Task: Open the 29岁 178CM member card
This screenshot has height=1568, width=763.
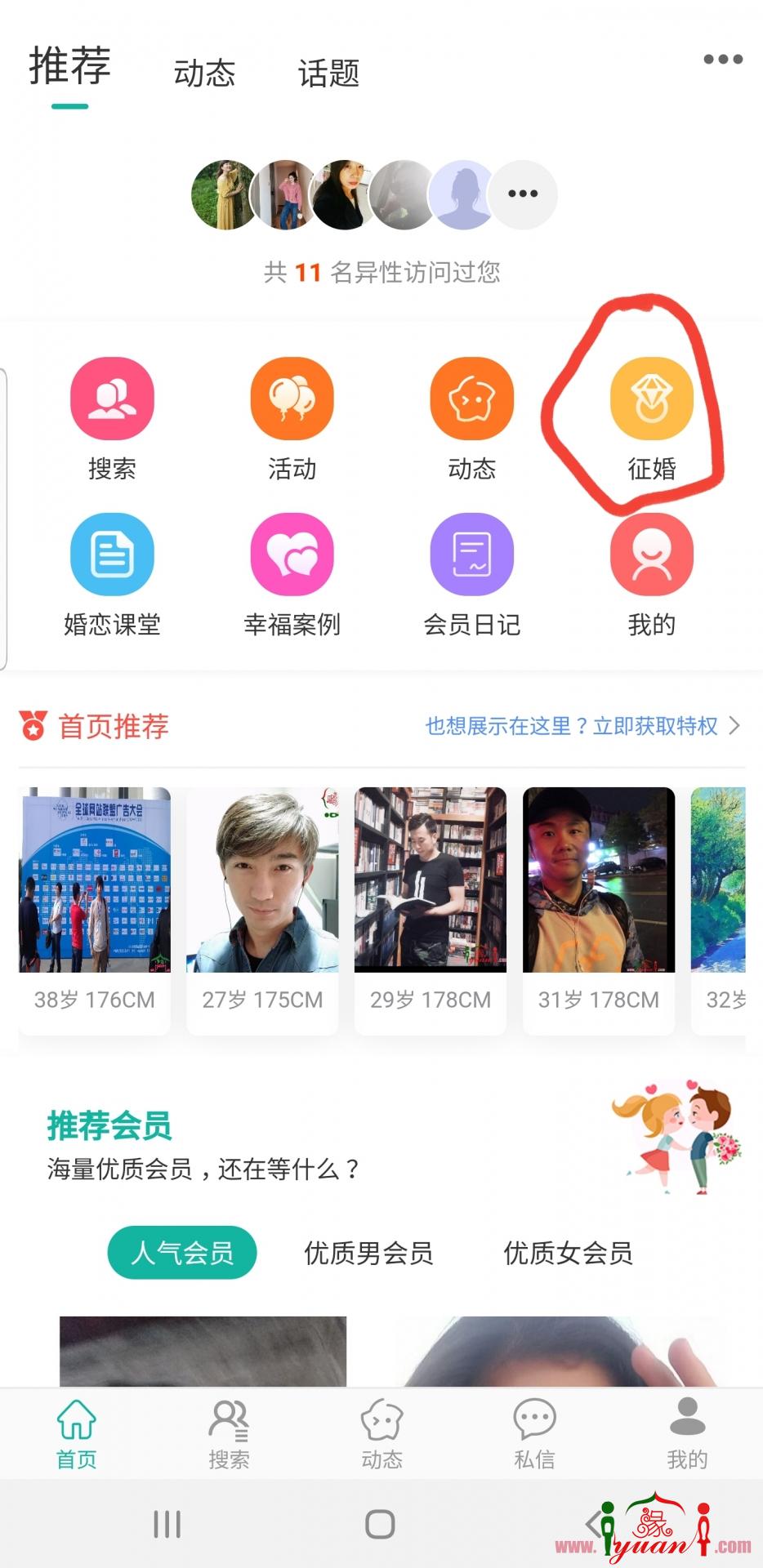Action: (431, 906)
